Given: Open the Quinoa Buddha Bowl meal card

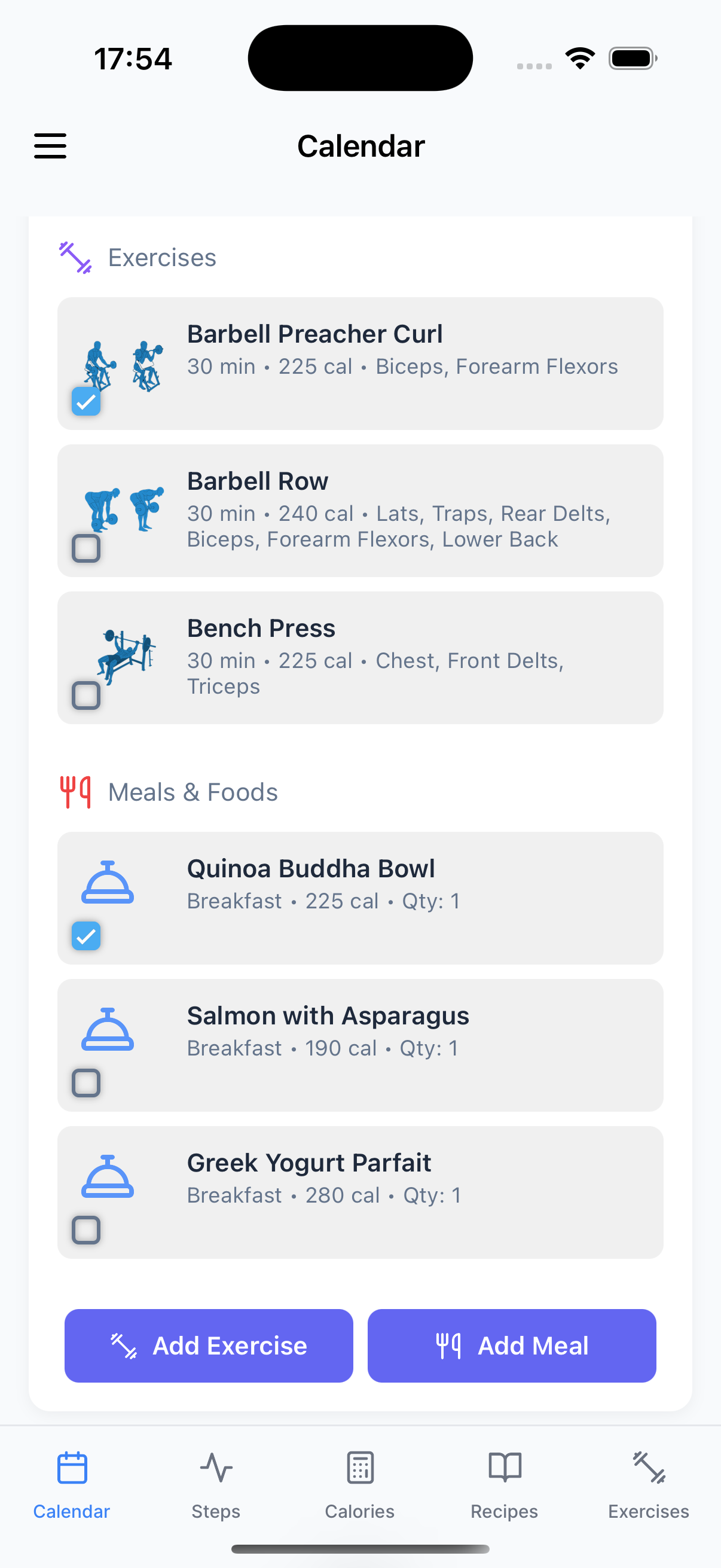Looking at the screenshot, I should 402,898.
